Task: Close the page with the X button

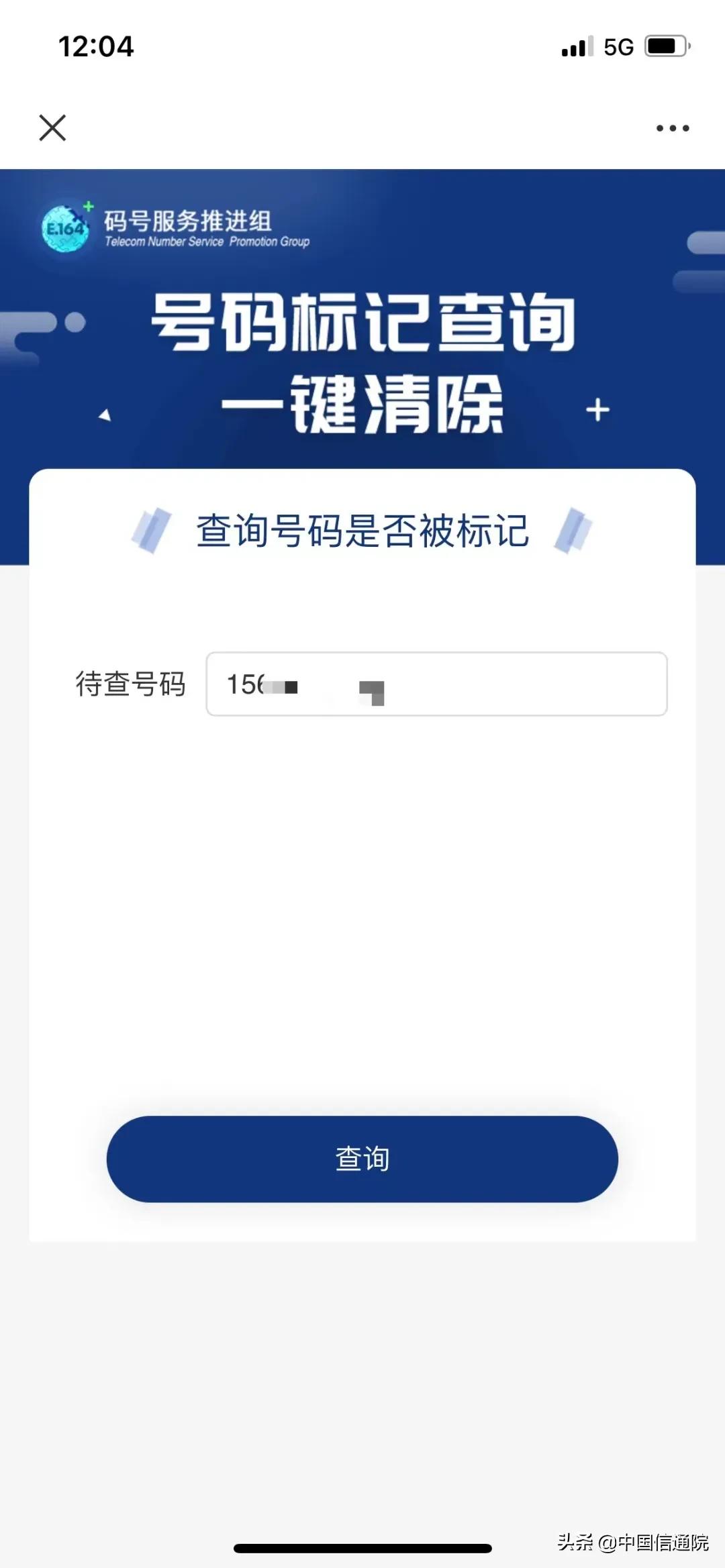Action: click(x=52, y=127)
